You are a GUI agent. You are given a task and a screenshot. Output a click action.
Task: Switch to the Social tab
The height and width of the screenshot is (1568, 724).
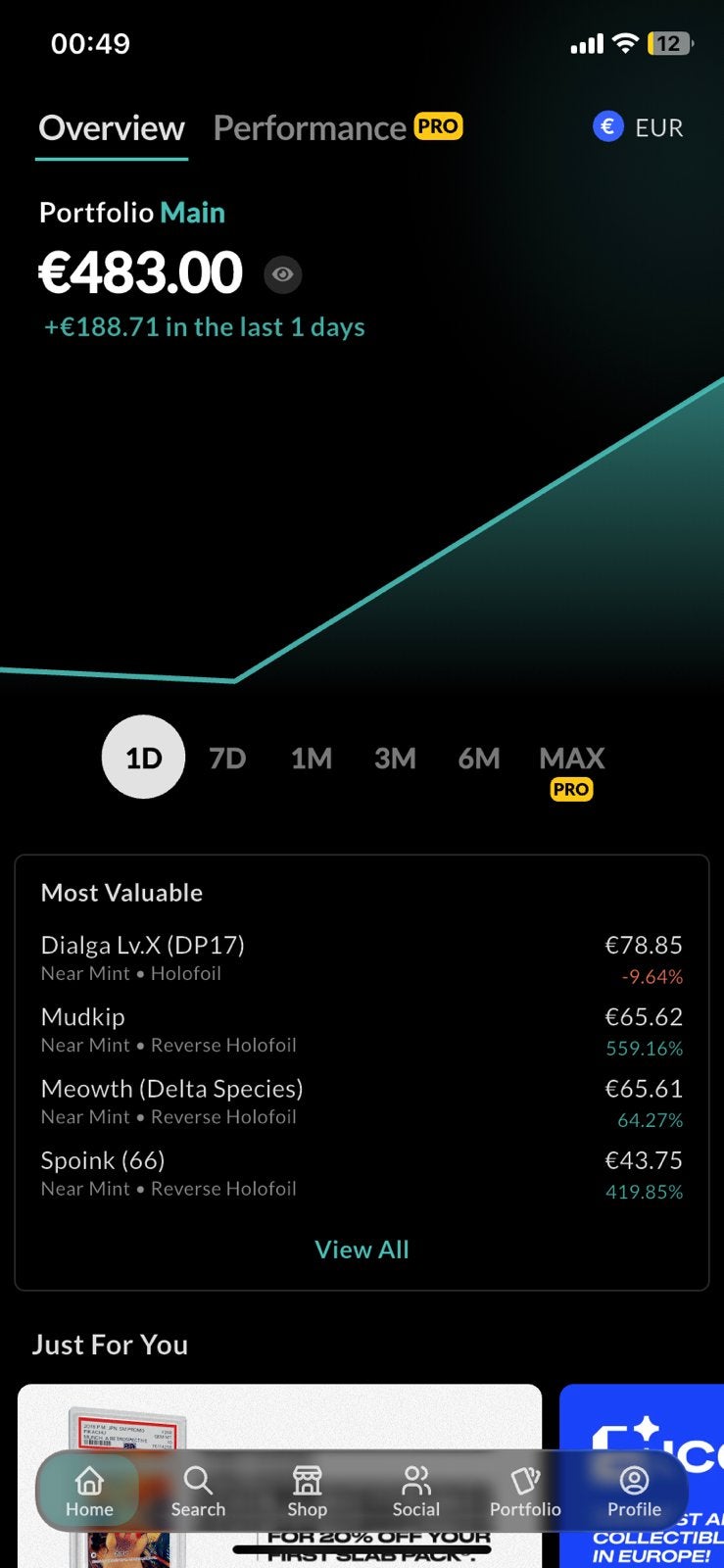415,1492
